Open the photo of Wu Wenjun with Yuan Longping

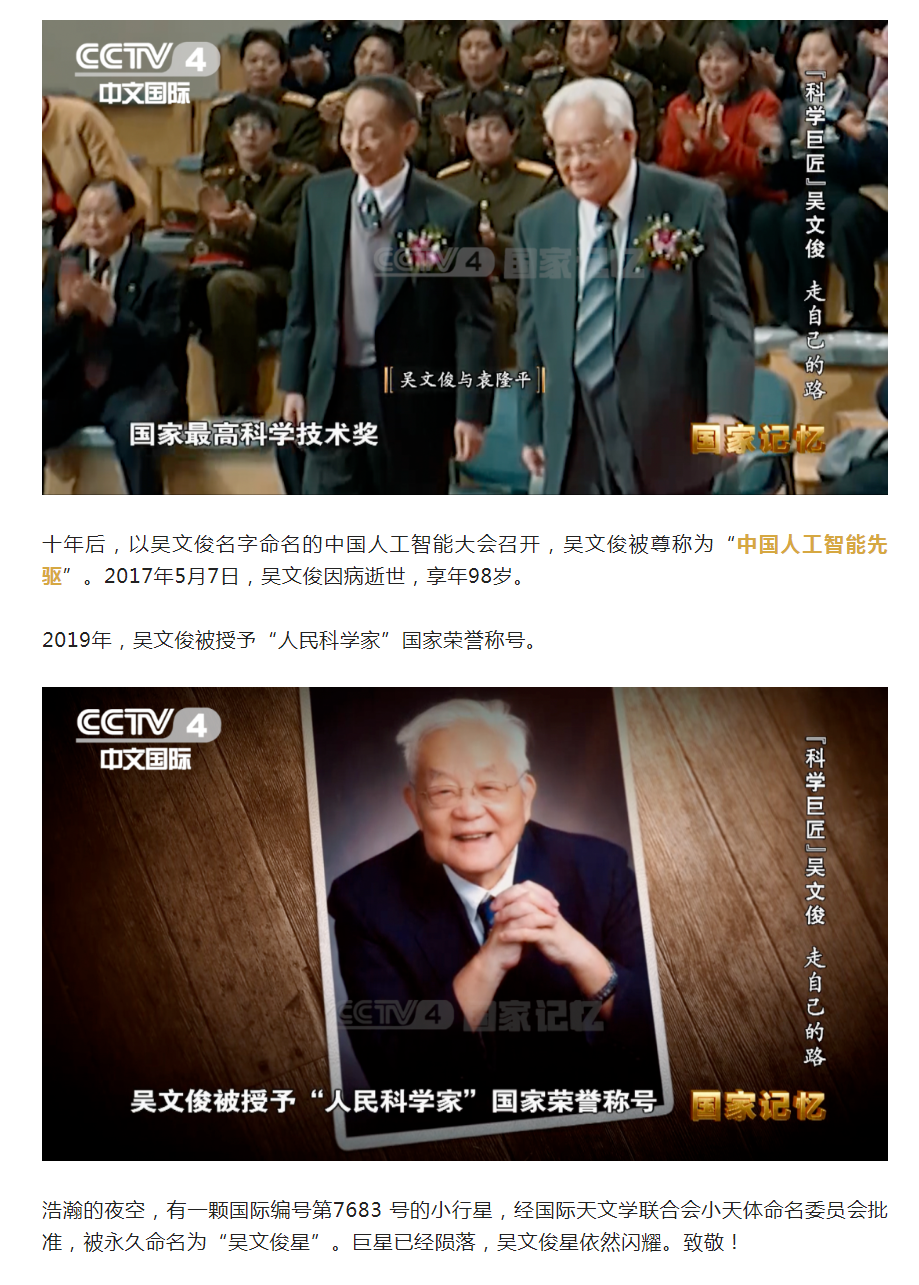point(464,257)
